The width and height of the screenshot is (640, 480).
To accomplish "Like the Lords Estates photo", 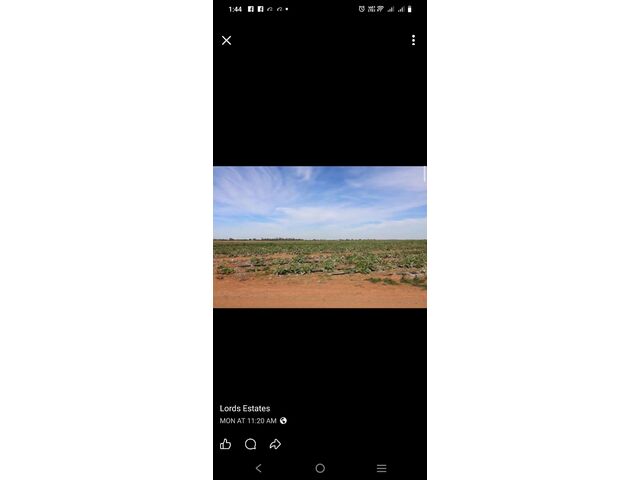I will pos(225,444).
